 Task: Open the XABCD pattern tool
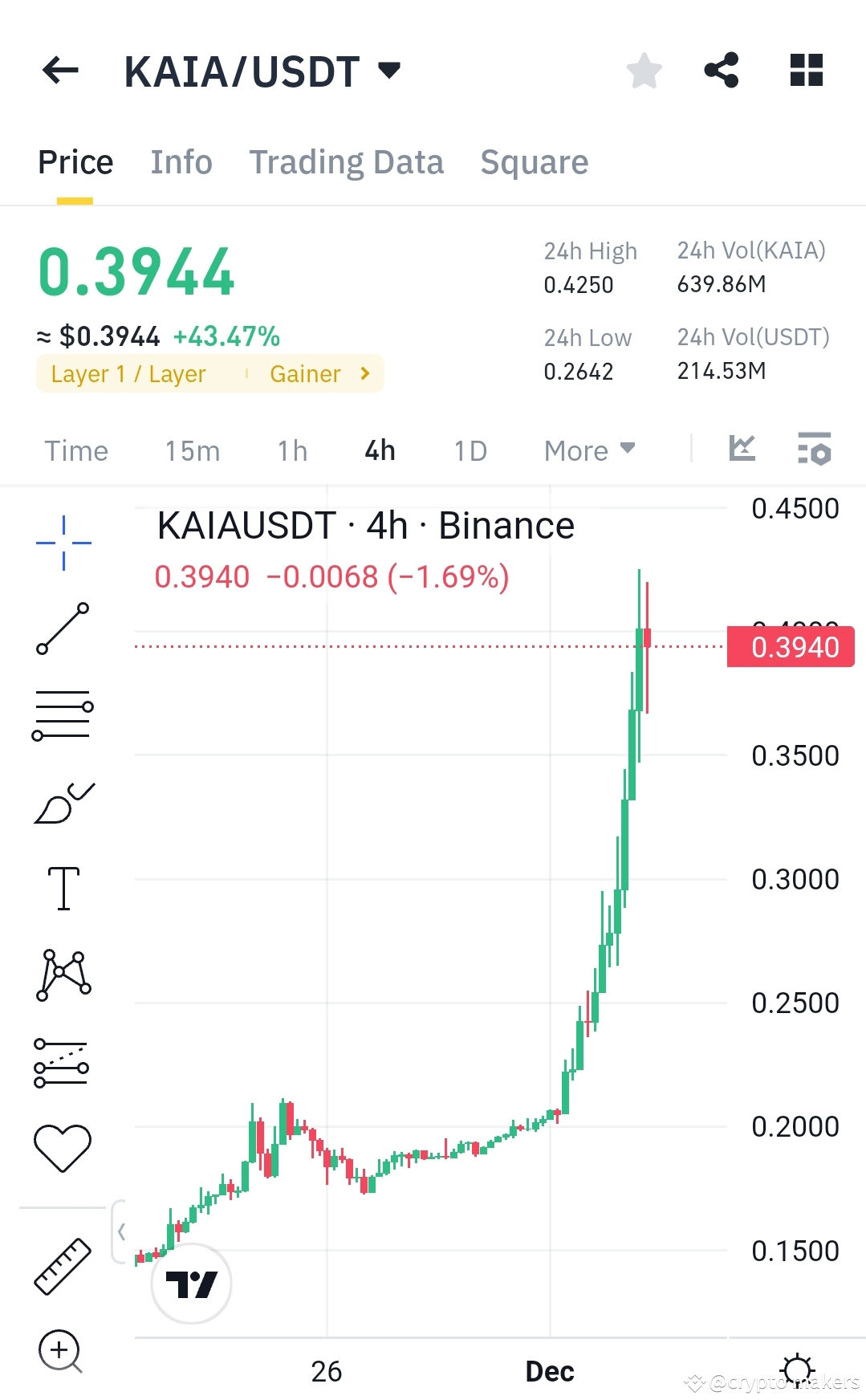point(63,973)
